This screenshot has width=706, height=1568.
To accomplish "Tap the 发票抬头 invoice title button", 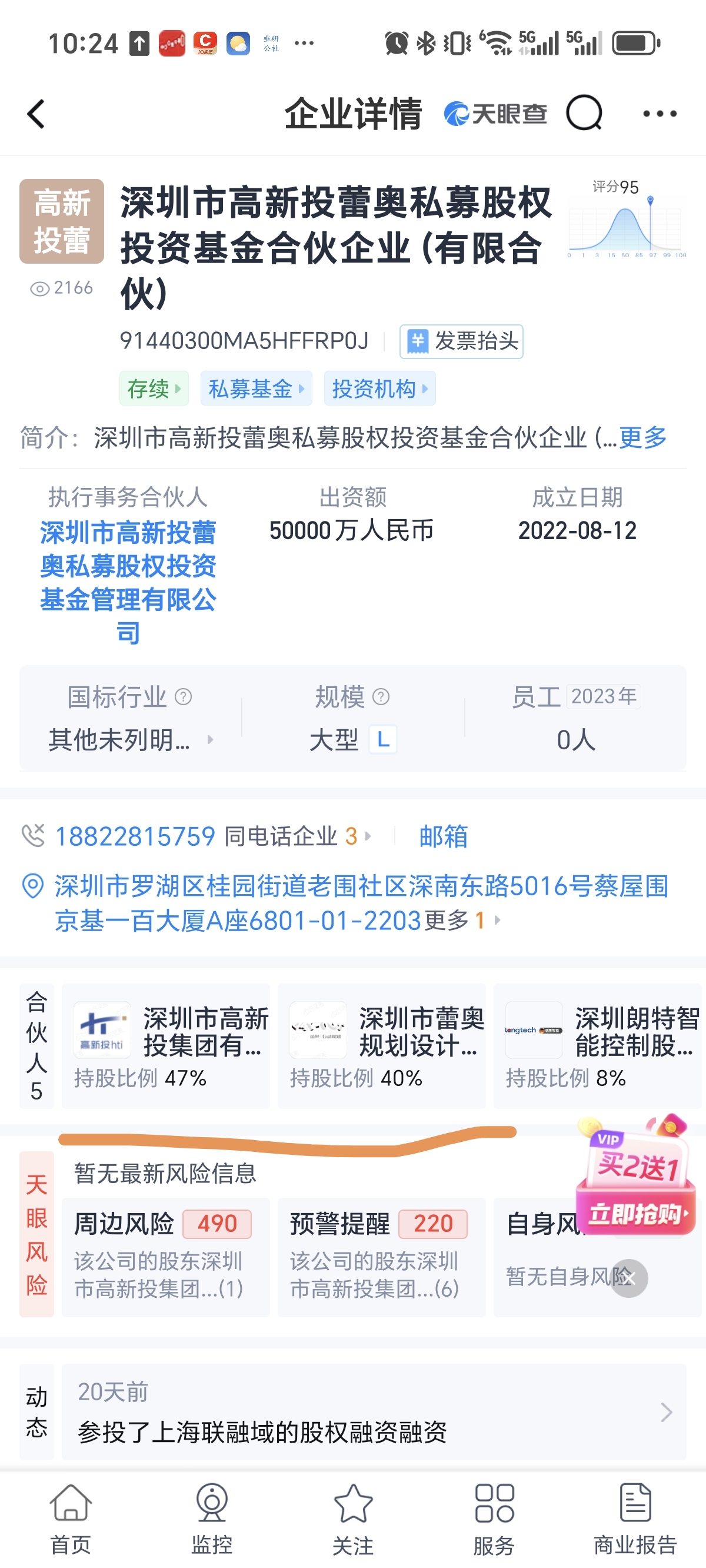I will 461,341.
